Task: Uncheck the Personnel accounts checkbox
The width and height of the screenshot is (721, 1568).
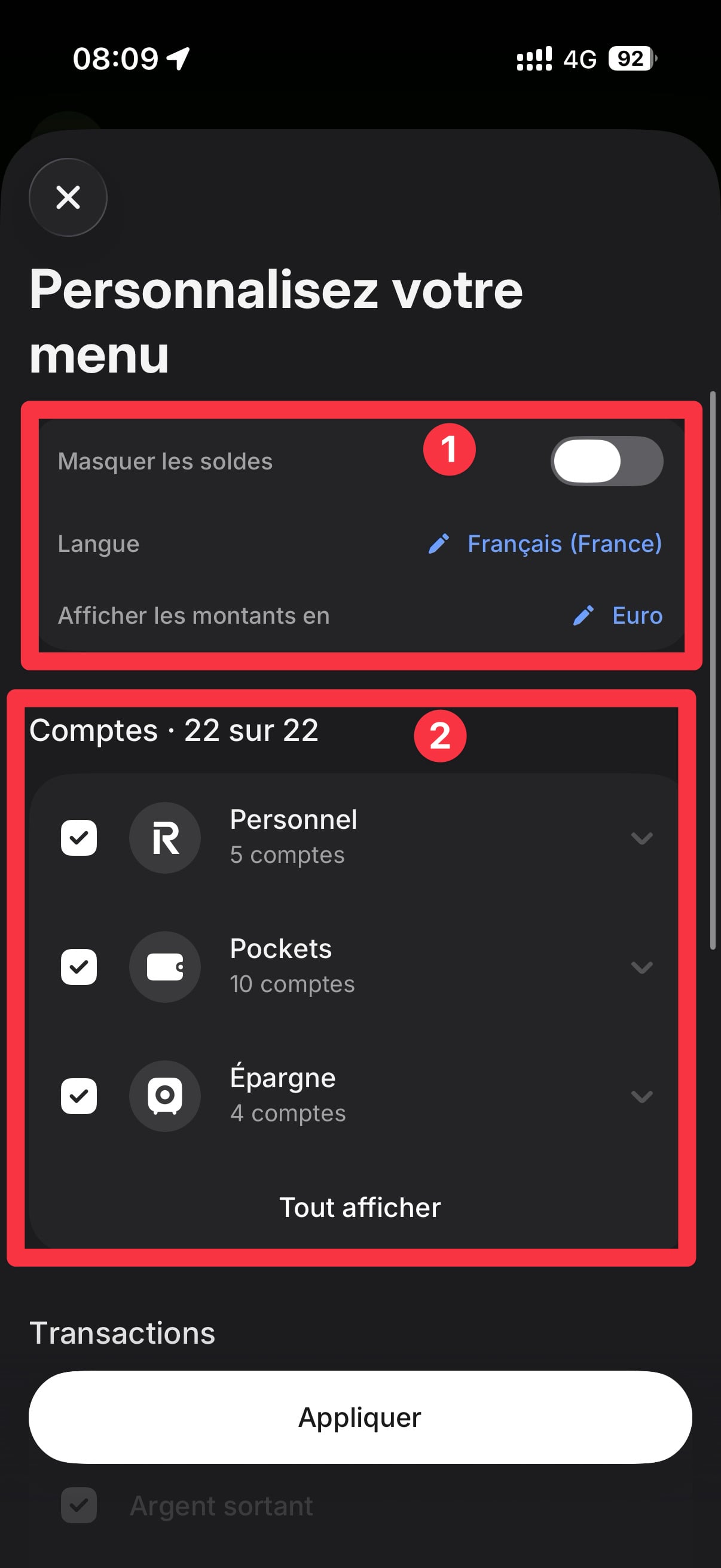Action: (79, 838)
